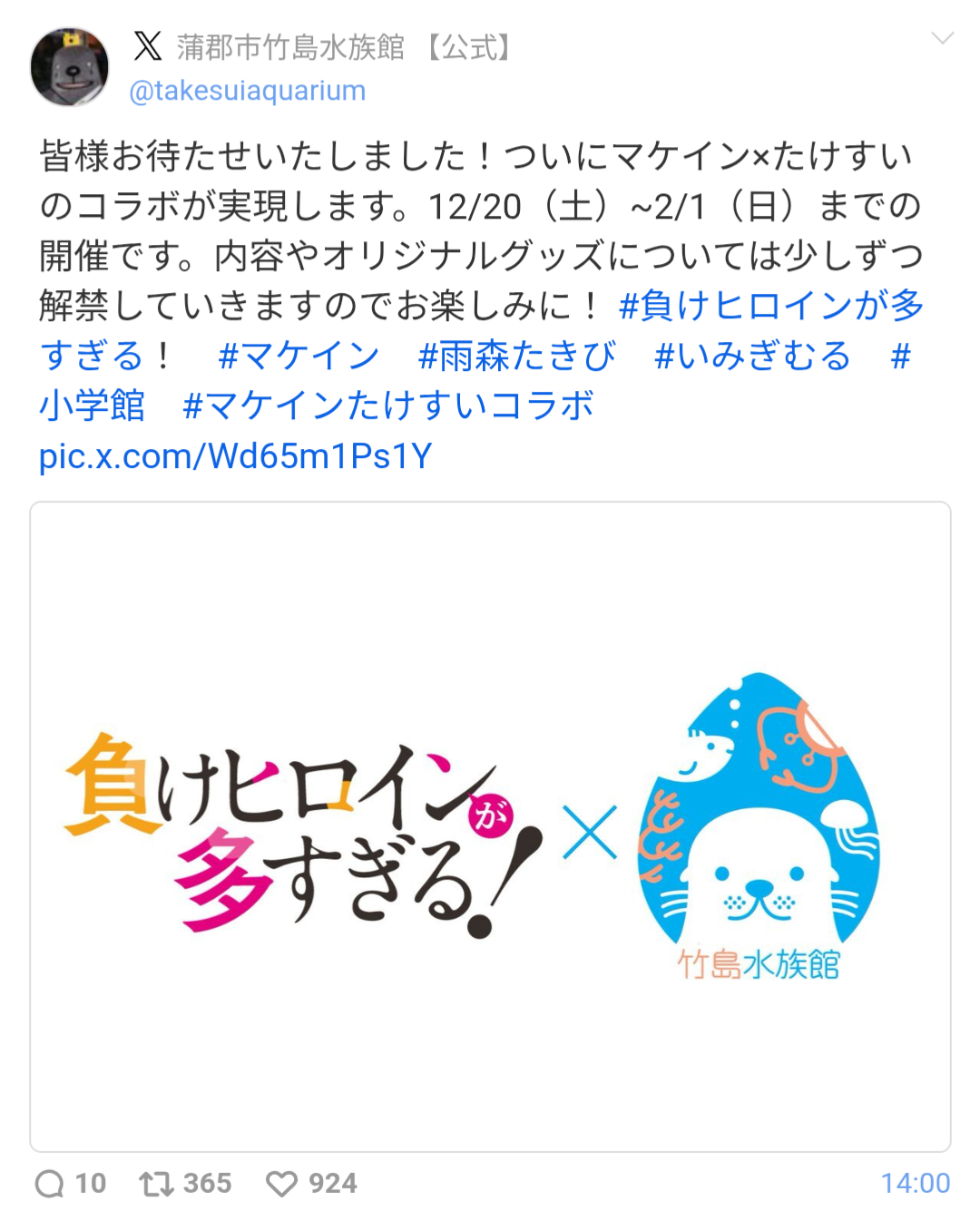The width and height of the screenshot is (980, 1221).
Task: Expand the tweet options chevron
Action: (943, 39)
